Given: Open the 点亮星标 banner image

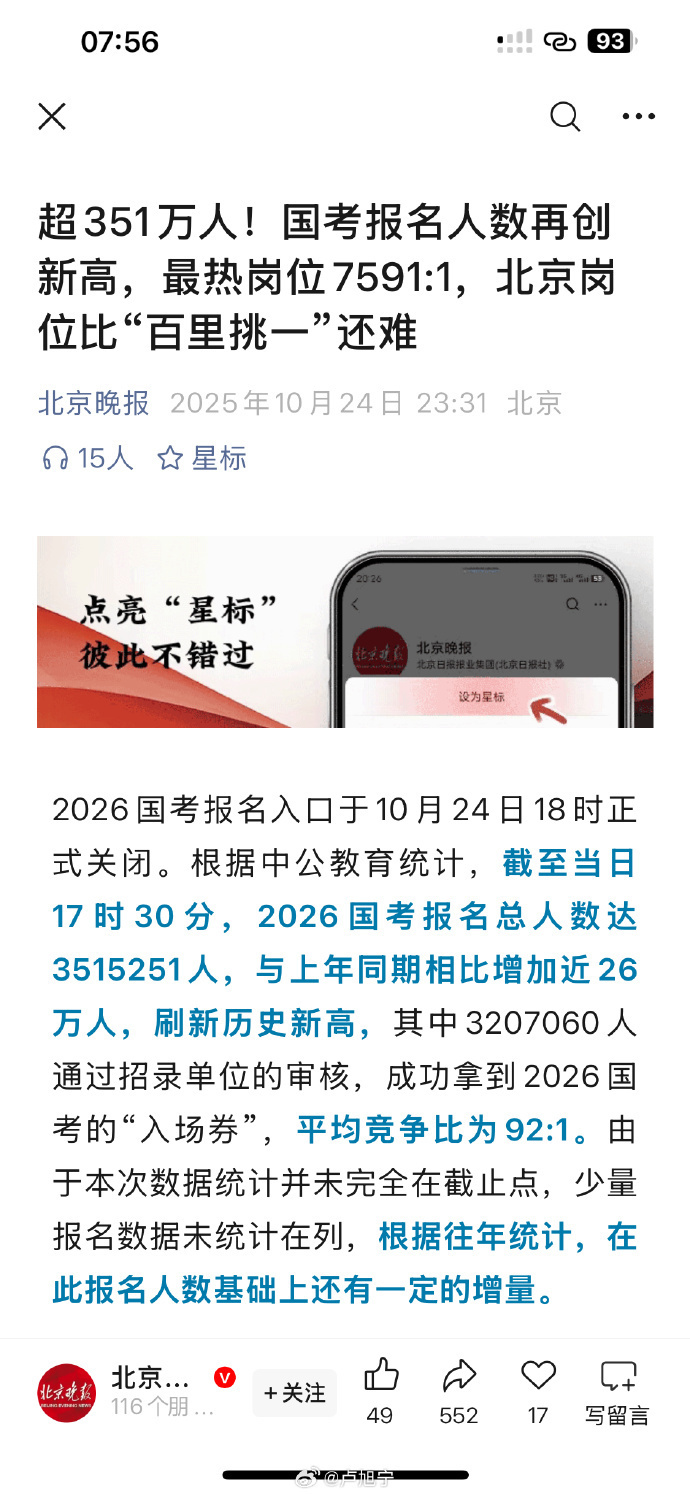Looking at the screenshot, I should tap(345, 632).
